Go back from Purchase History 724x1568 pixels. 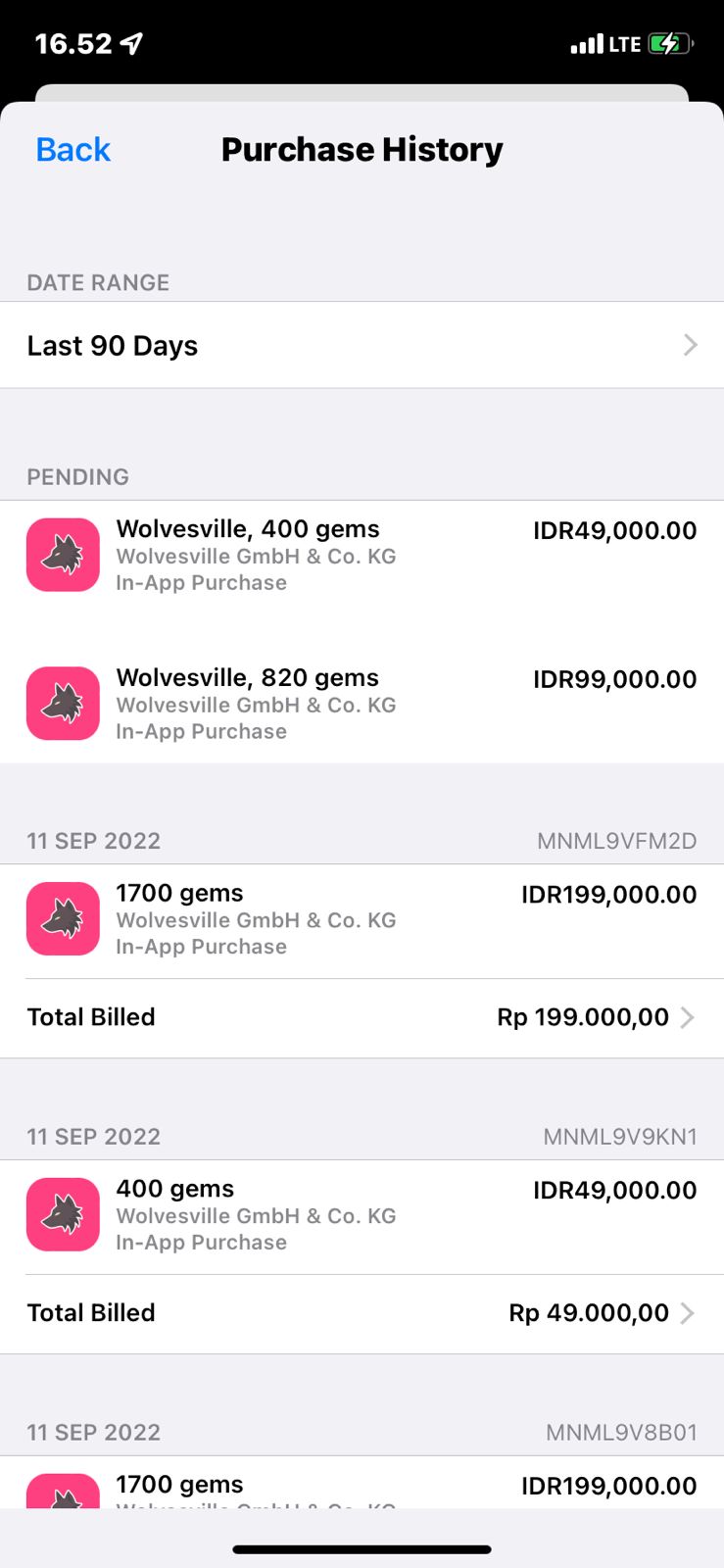pos(72,150)
